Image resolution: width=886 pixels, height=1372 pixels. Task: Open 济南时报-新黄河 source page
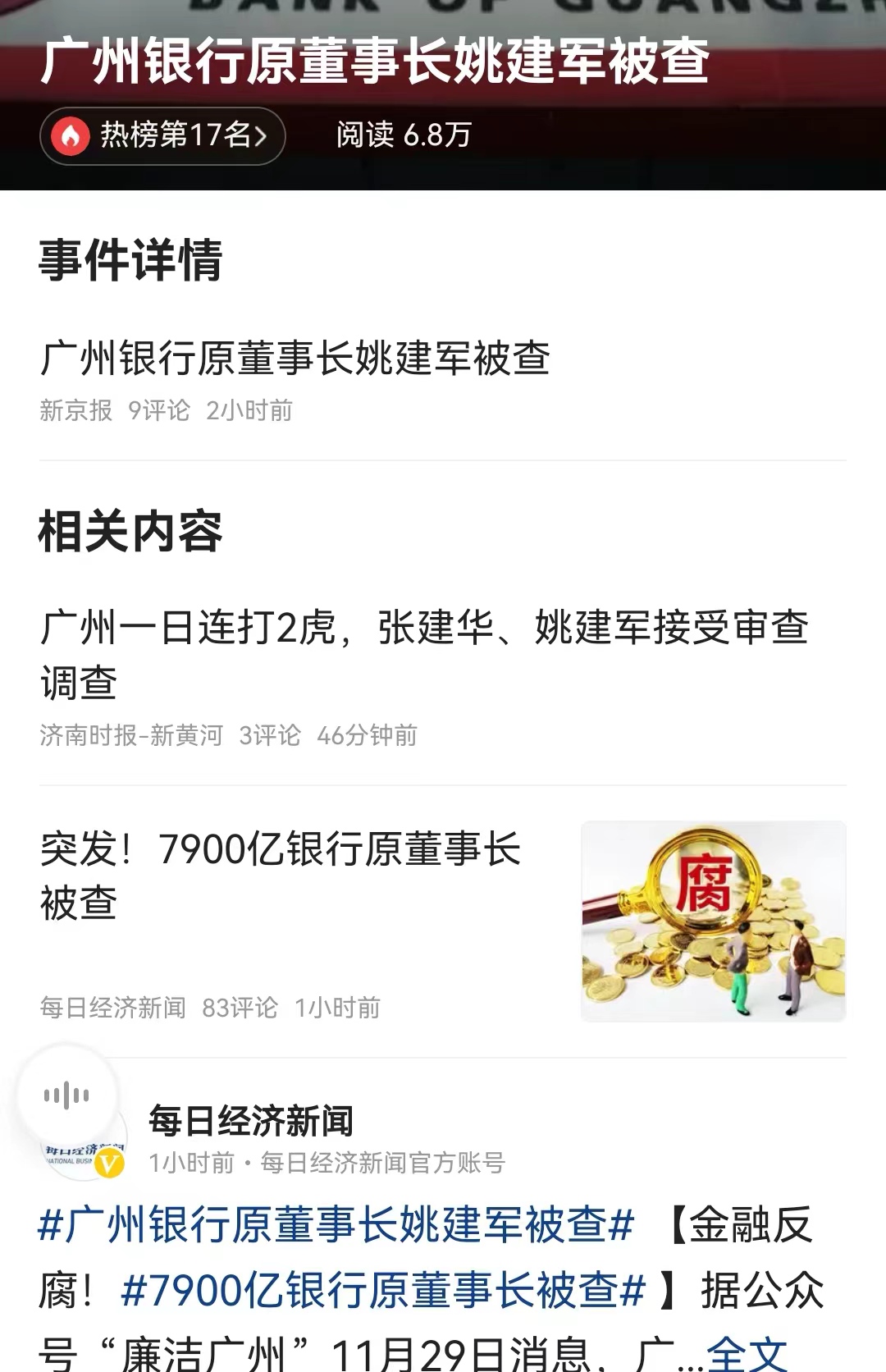(131, 737)
